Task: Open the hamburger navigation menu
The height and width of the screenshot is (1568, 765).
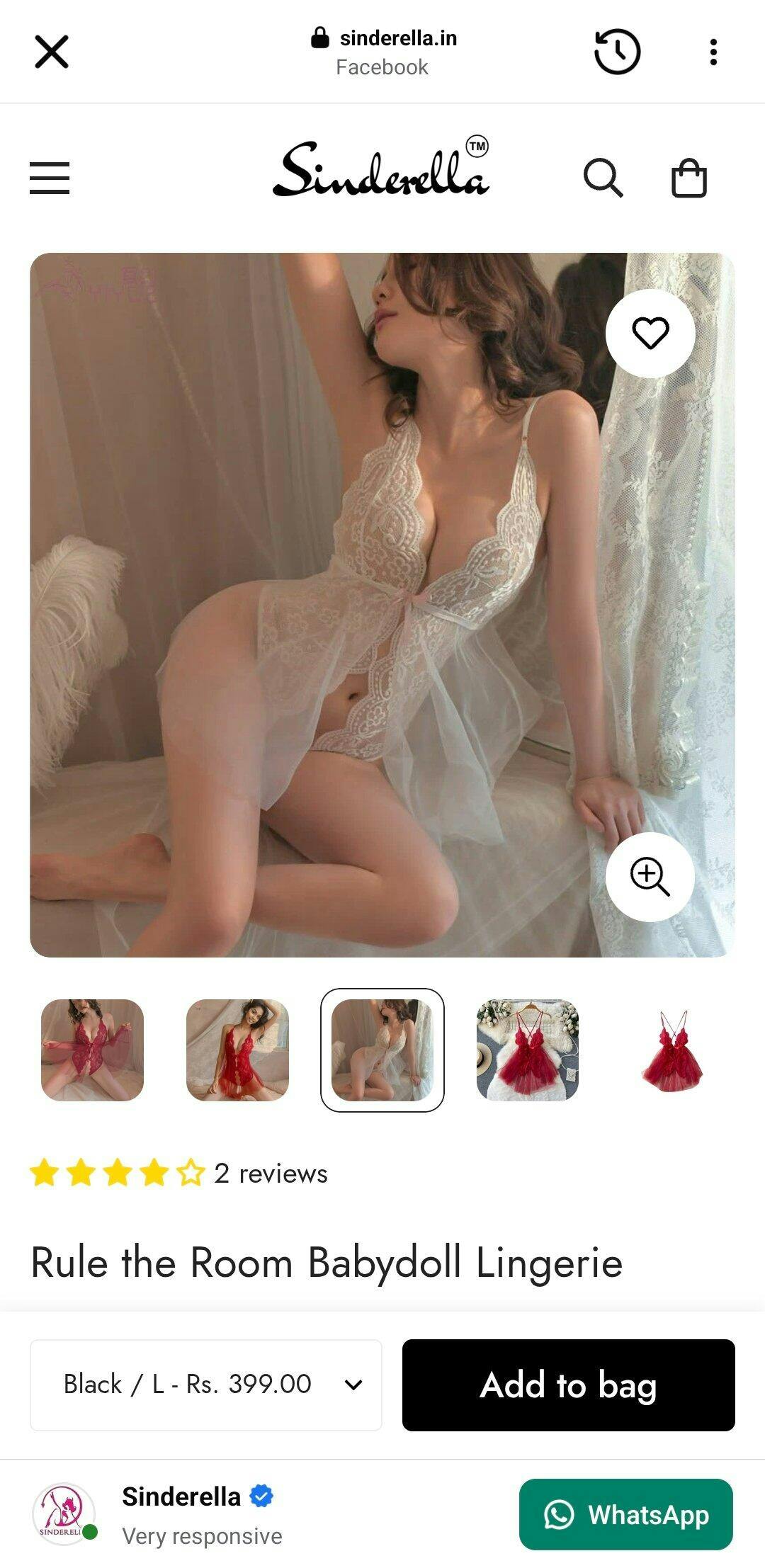Action: pyautogui.click(x=50, y=177)
